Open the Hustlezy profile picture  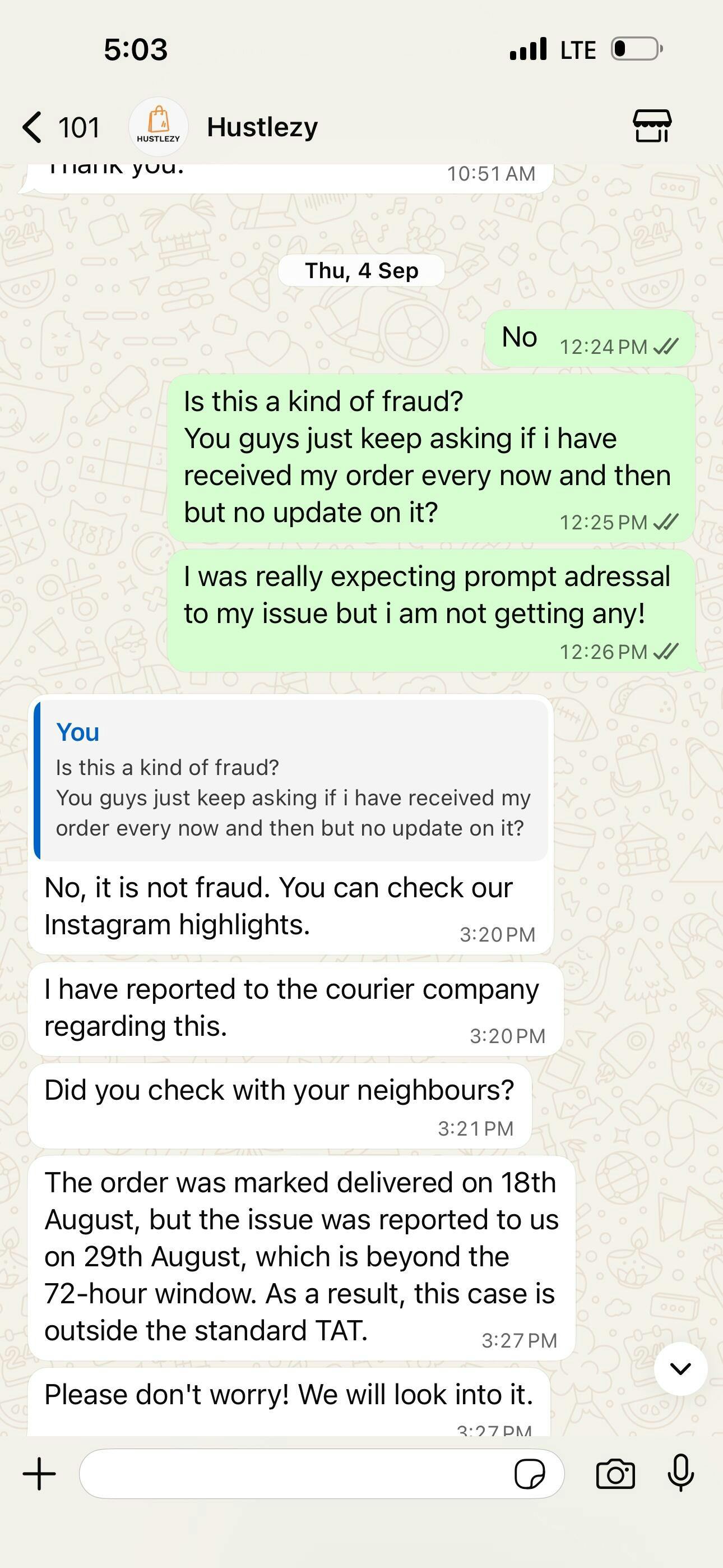158,127
